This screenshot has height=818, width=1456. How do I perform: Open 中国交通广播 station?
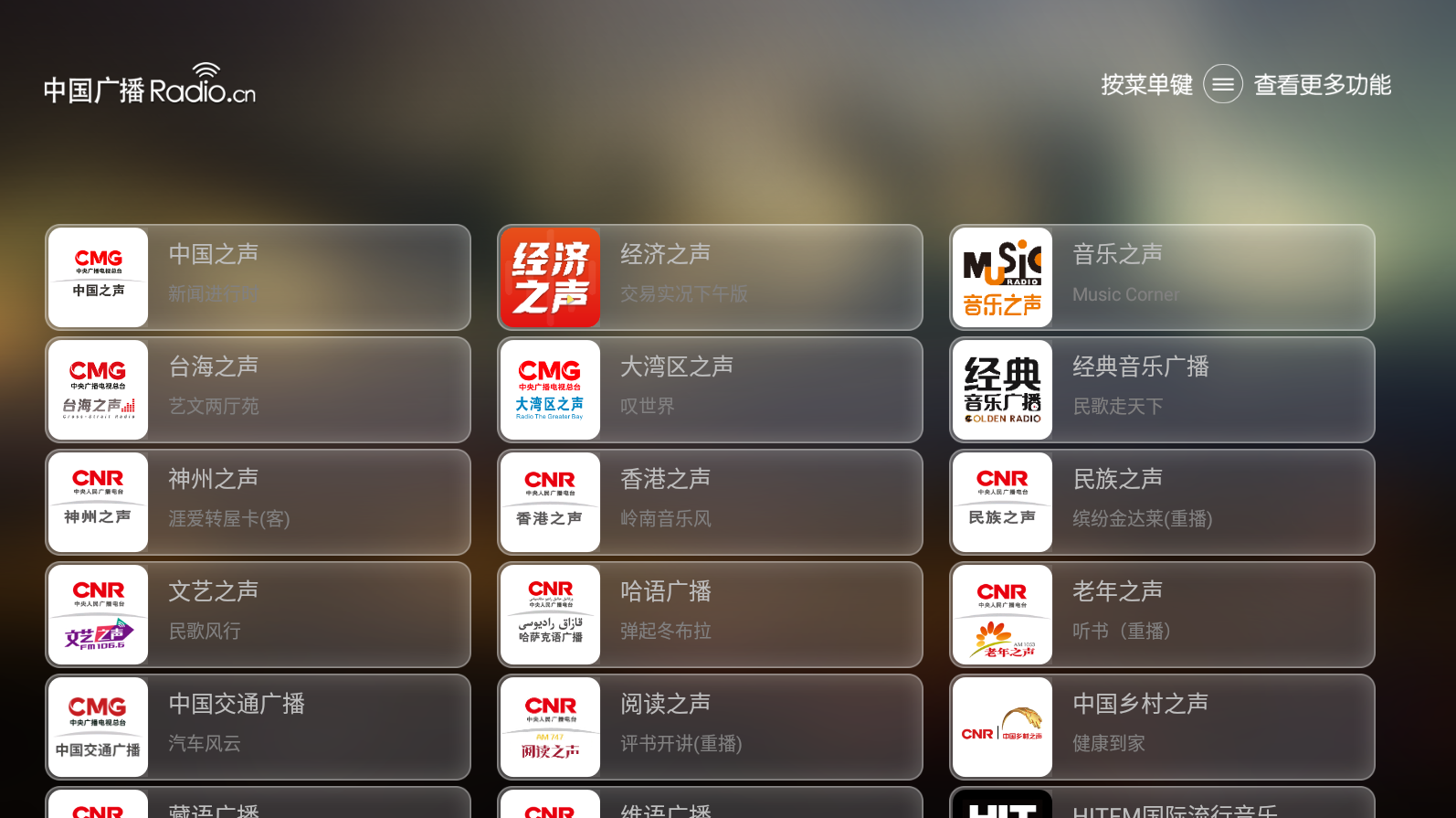coord(258,727)
